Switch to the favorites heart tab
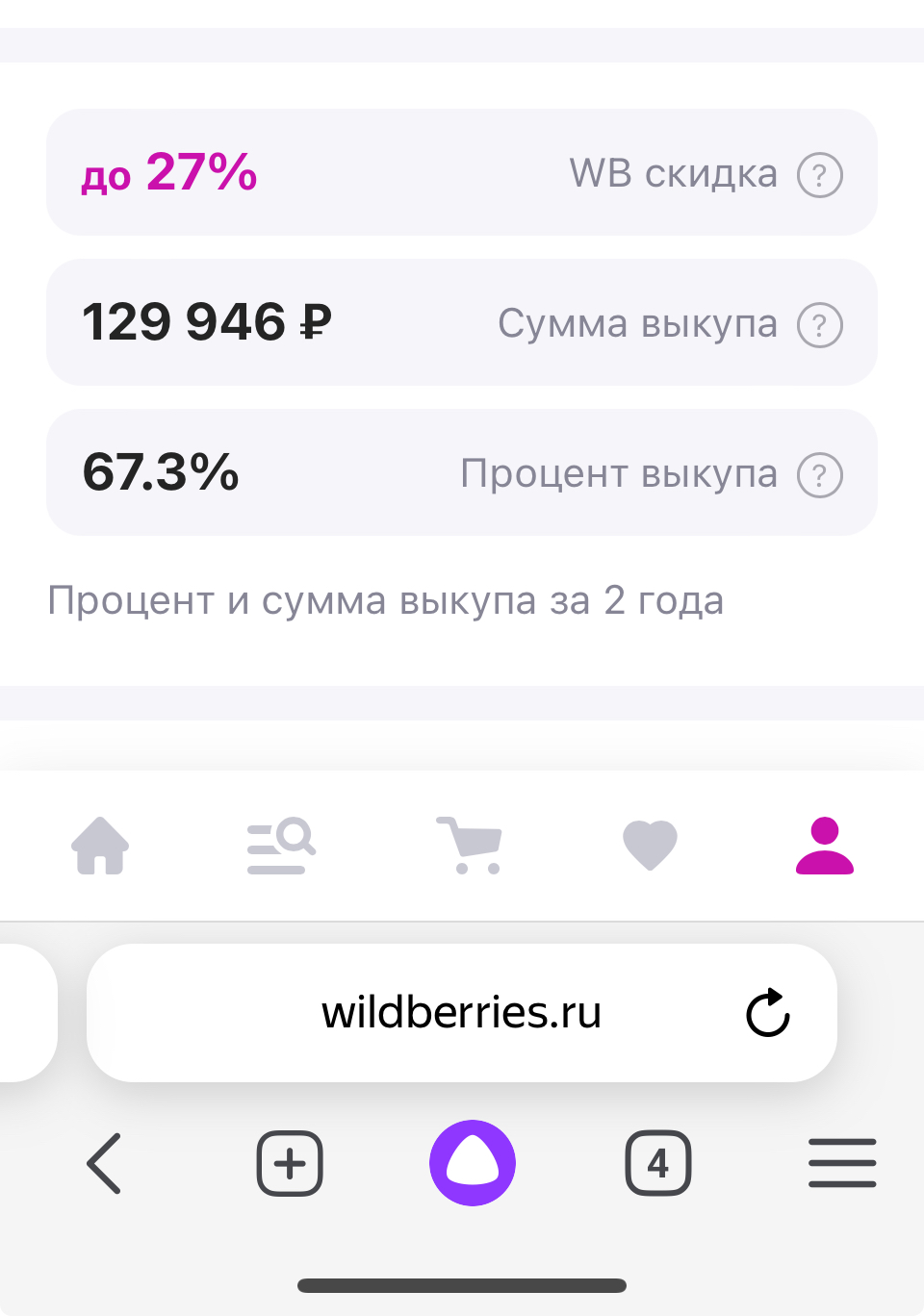Image resolution: width=924 pixels, height=1316 pixels. [651, 846]
